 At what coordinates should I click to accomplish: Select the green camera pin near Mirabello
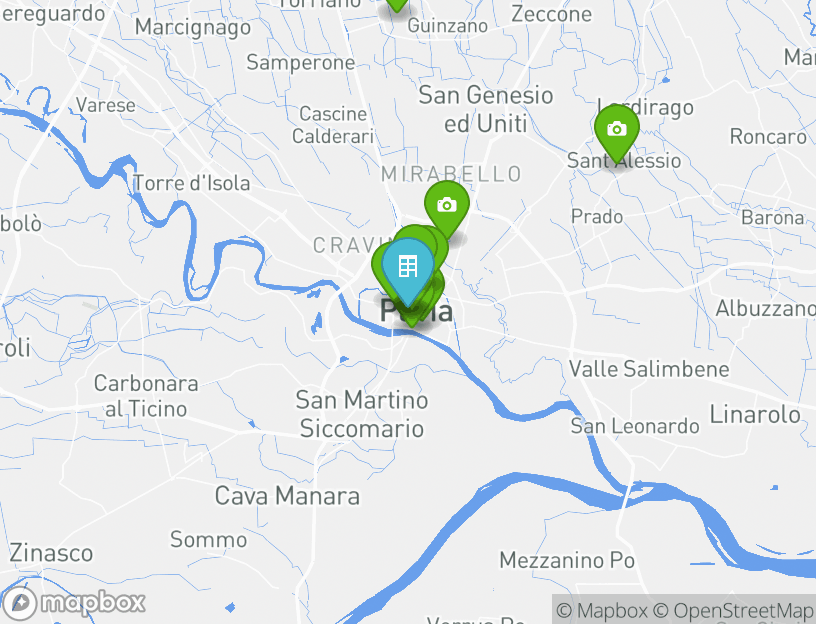(447, 205)
